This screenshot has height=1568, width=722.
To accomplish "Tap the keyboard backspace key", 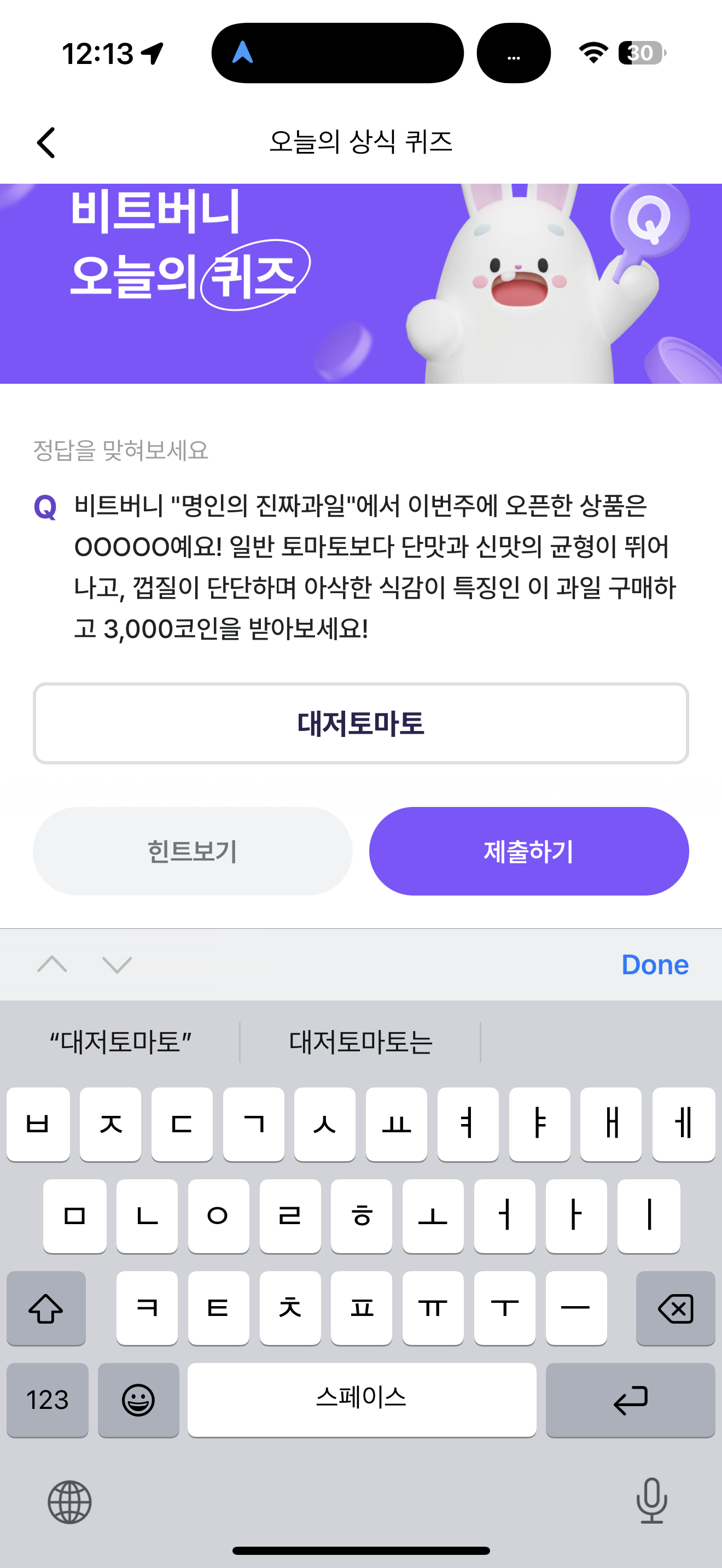I will tap(676, 1308).
